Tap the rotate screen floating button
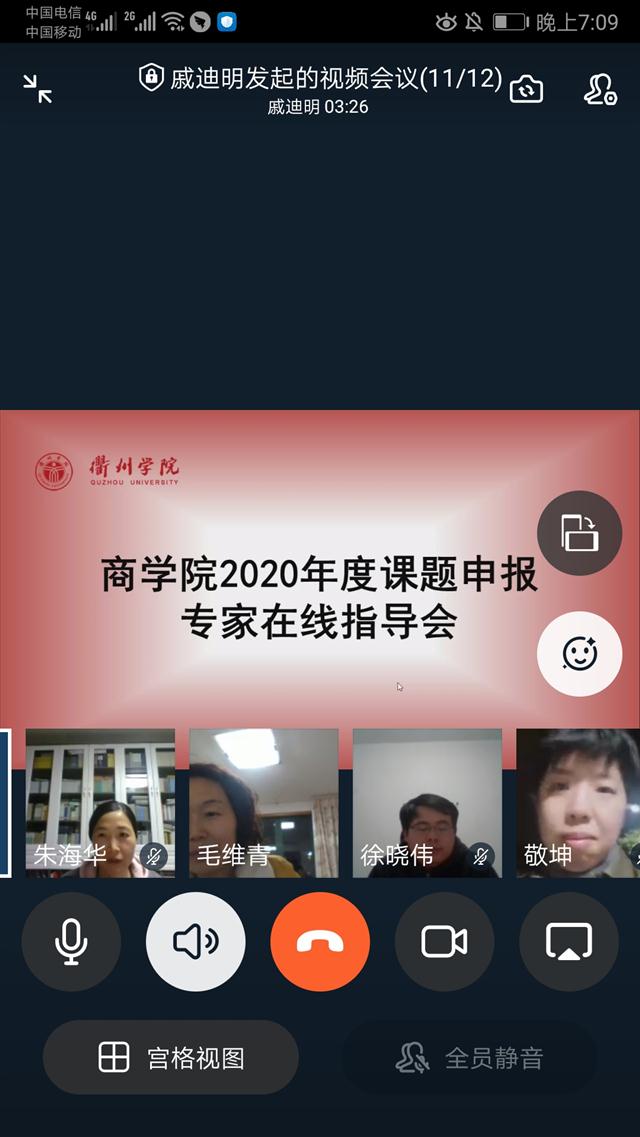Image resolution: width=640 pixels, height=1137 pixels. pyautogui.click(x=580, y=533)
